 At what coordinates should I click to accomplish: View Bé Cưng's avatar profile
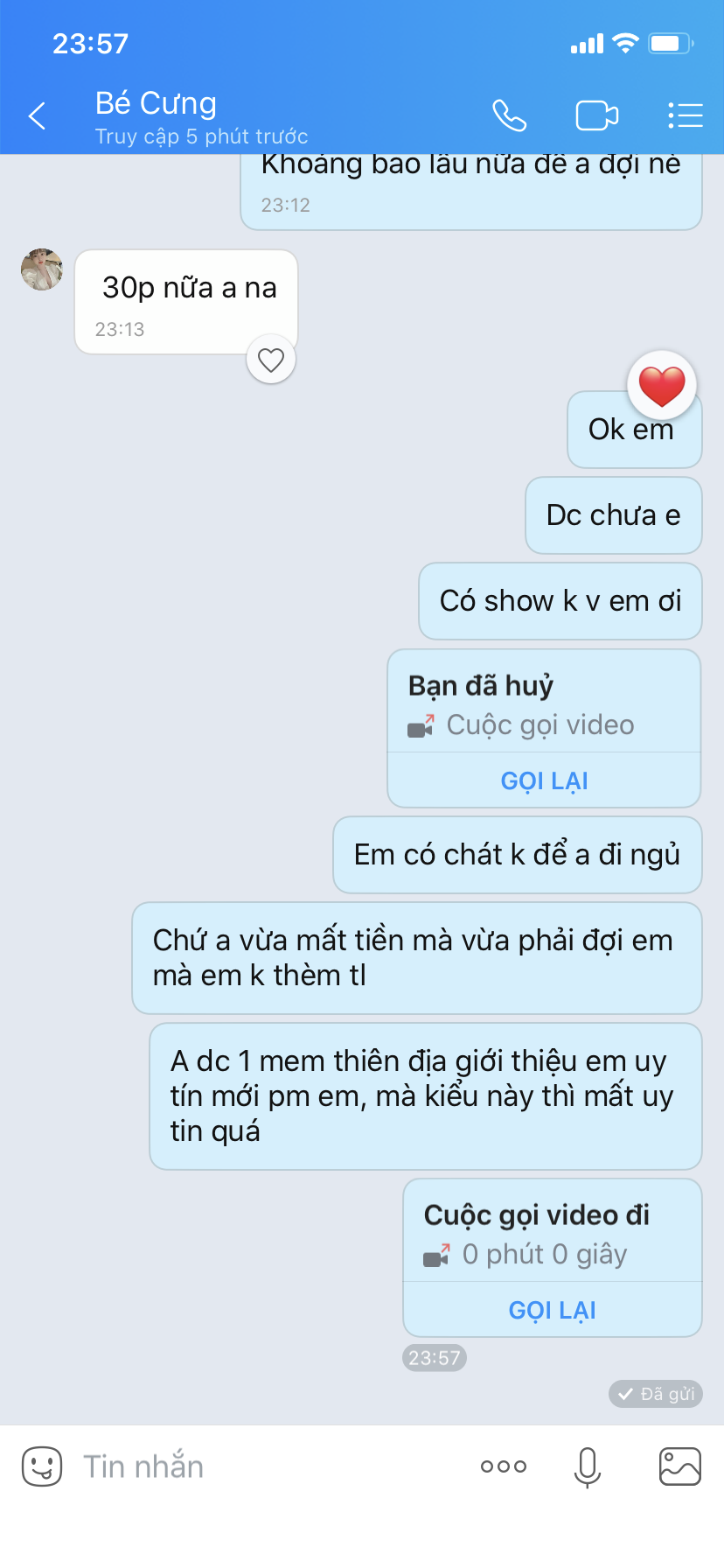tap(42, 269)
